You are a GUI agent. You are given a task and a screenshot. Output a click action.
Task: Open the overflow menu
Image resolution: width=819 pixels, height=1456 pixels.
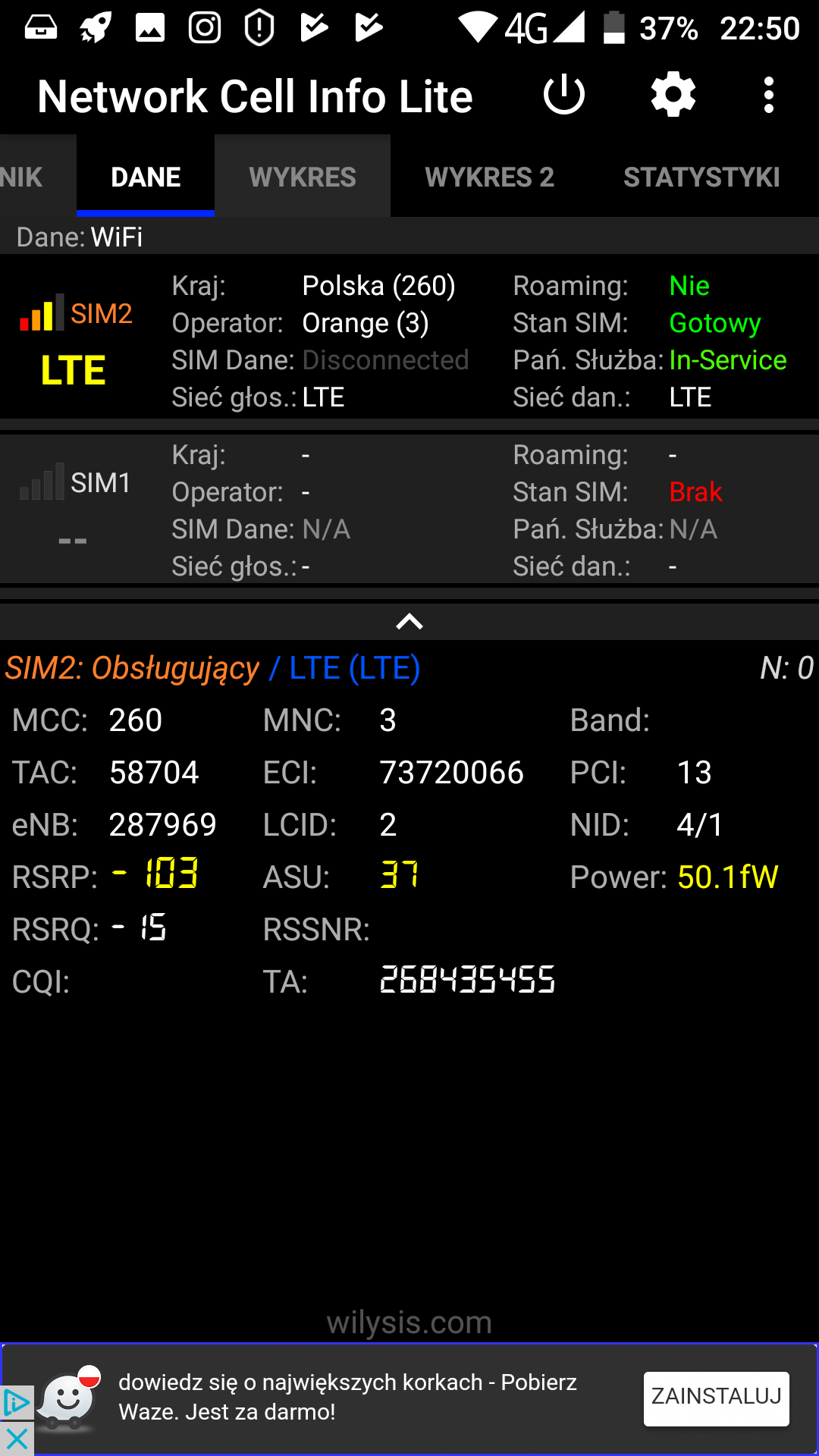click(769, 96)
